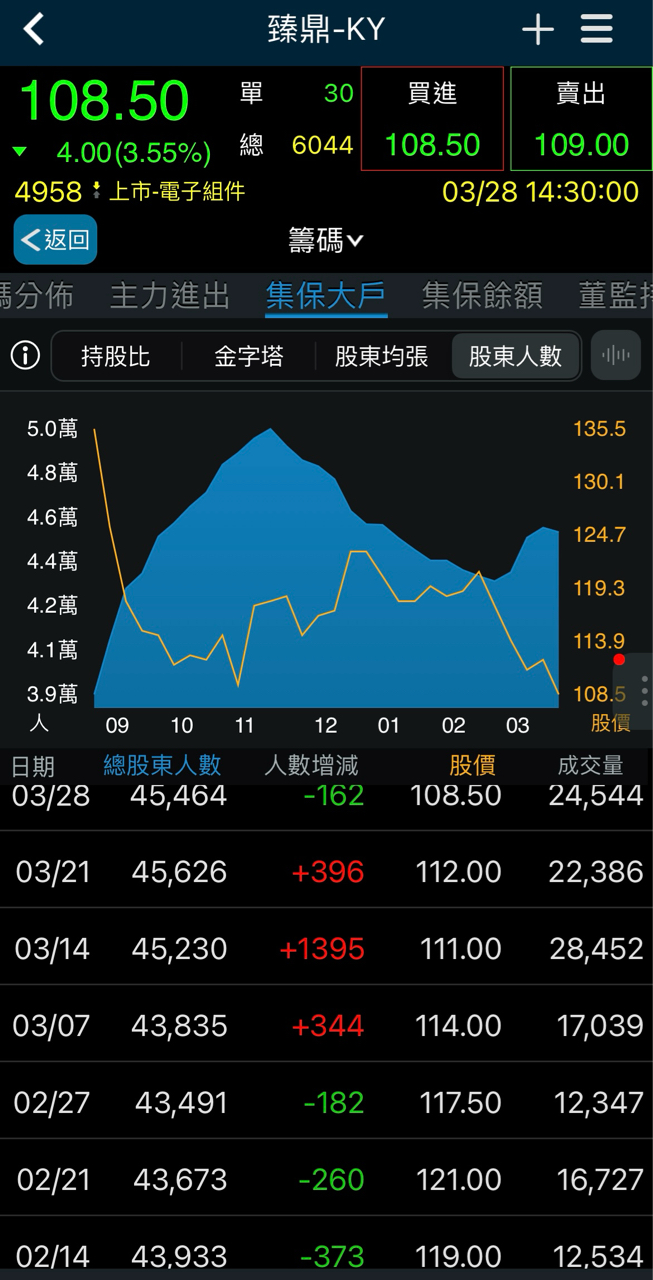
Task: Tap the 買進 price box
Action: (432, 119)
